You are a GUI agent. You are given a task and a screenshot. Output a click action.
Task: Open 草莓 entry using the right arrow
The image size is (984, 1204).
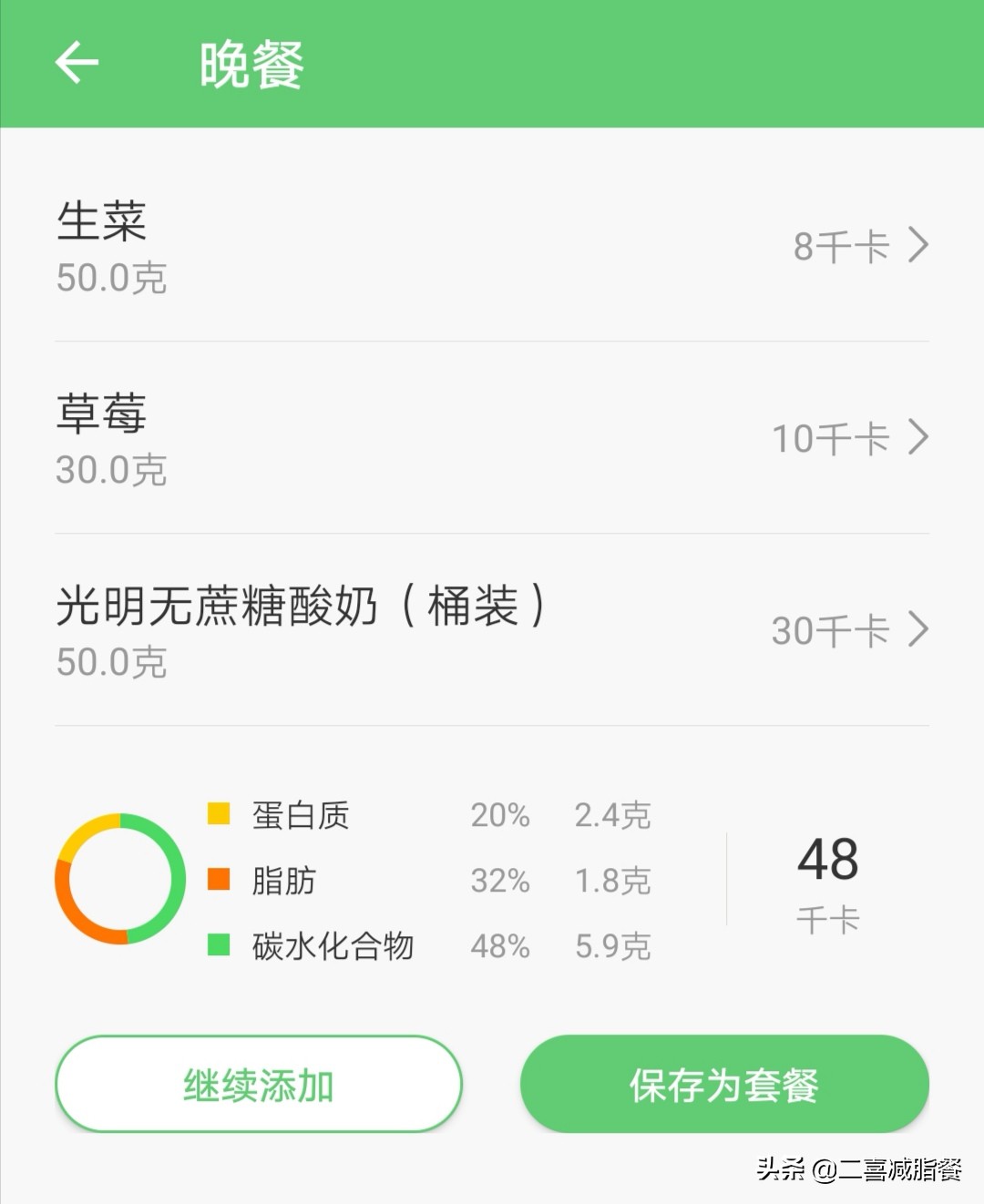coord(920,437)
